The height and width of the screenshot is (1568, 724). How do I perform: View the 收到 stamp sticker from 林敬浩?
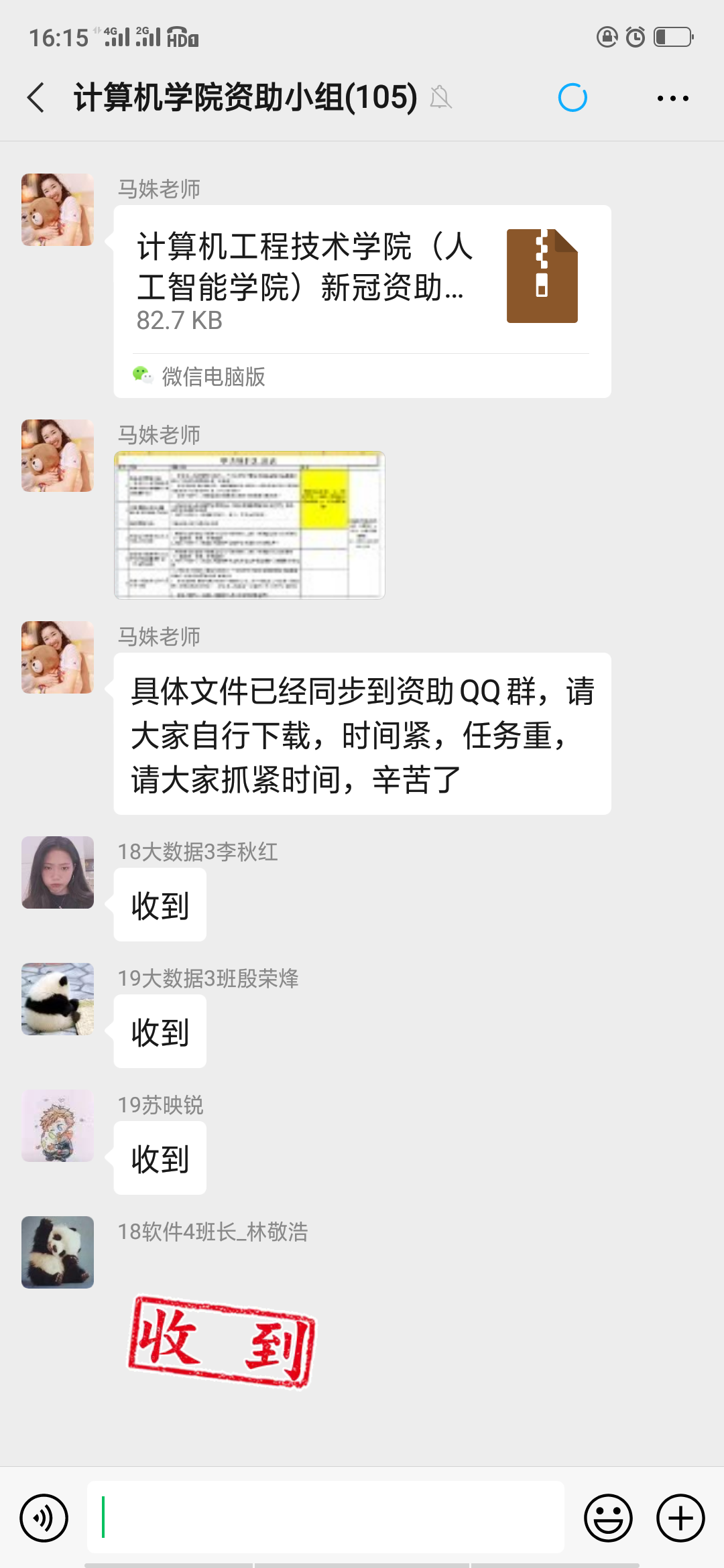point(221,1342)
